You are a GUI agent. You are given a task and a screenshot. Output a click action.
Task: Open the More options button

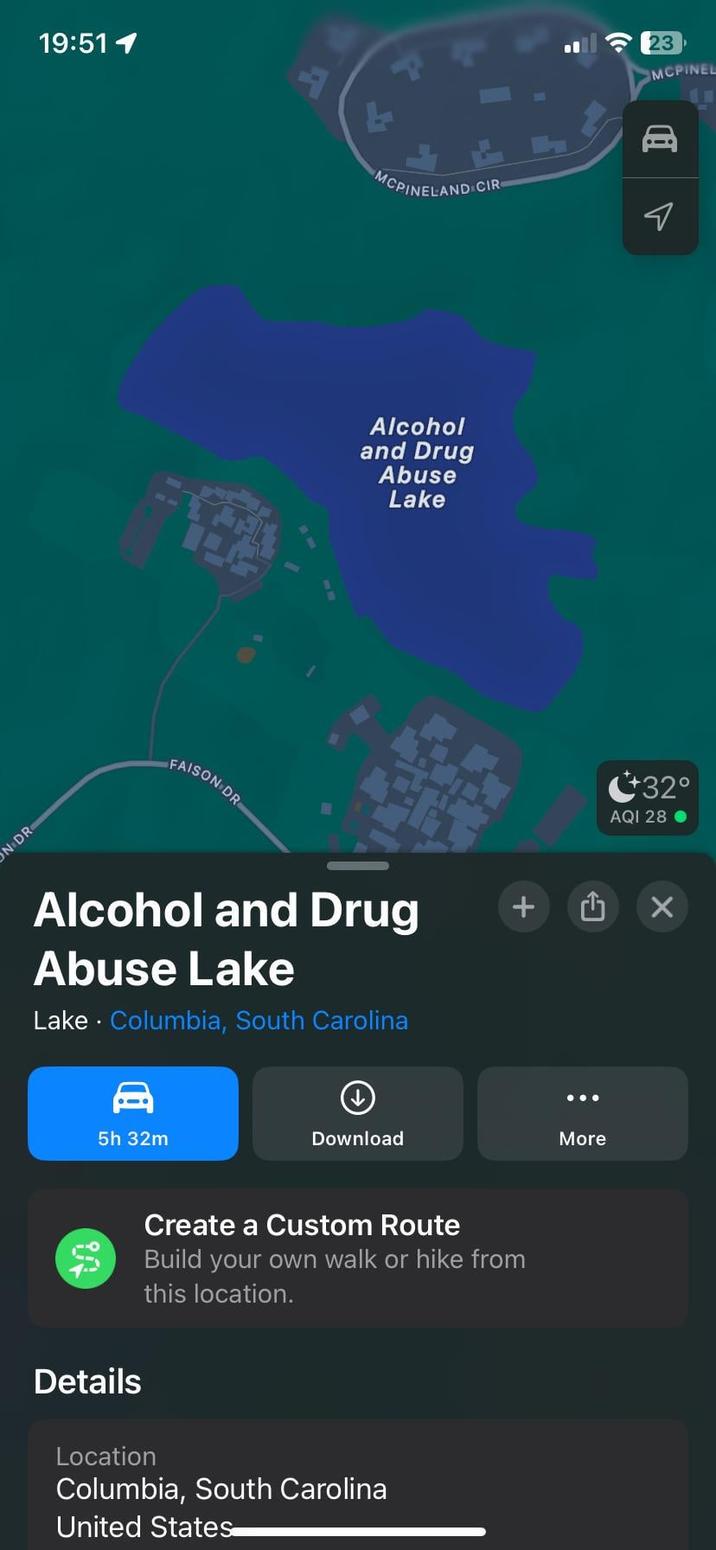pyautogui.click(x=582, y=1114)
